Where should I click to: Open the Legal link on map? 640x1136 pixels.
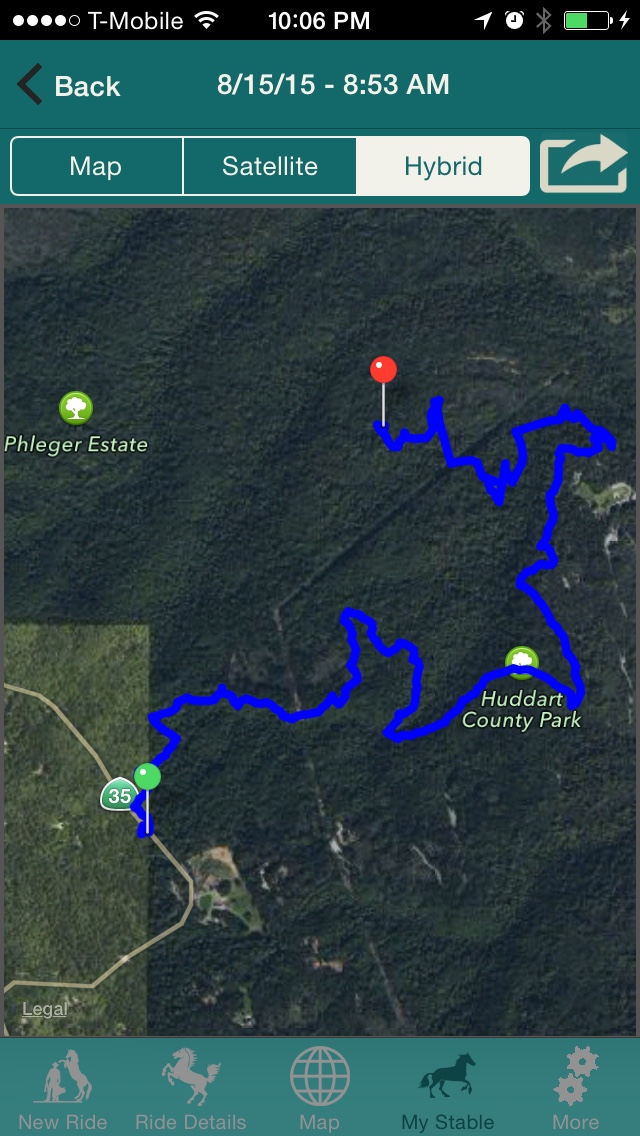click(45, 1009)
